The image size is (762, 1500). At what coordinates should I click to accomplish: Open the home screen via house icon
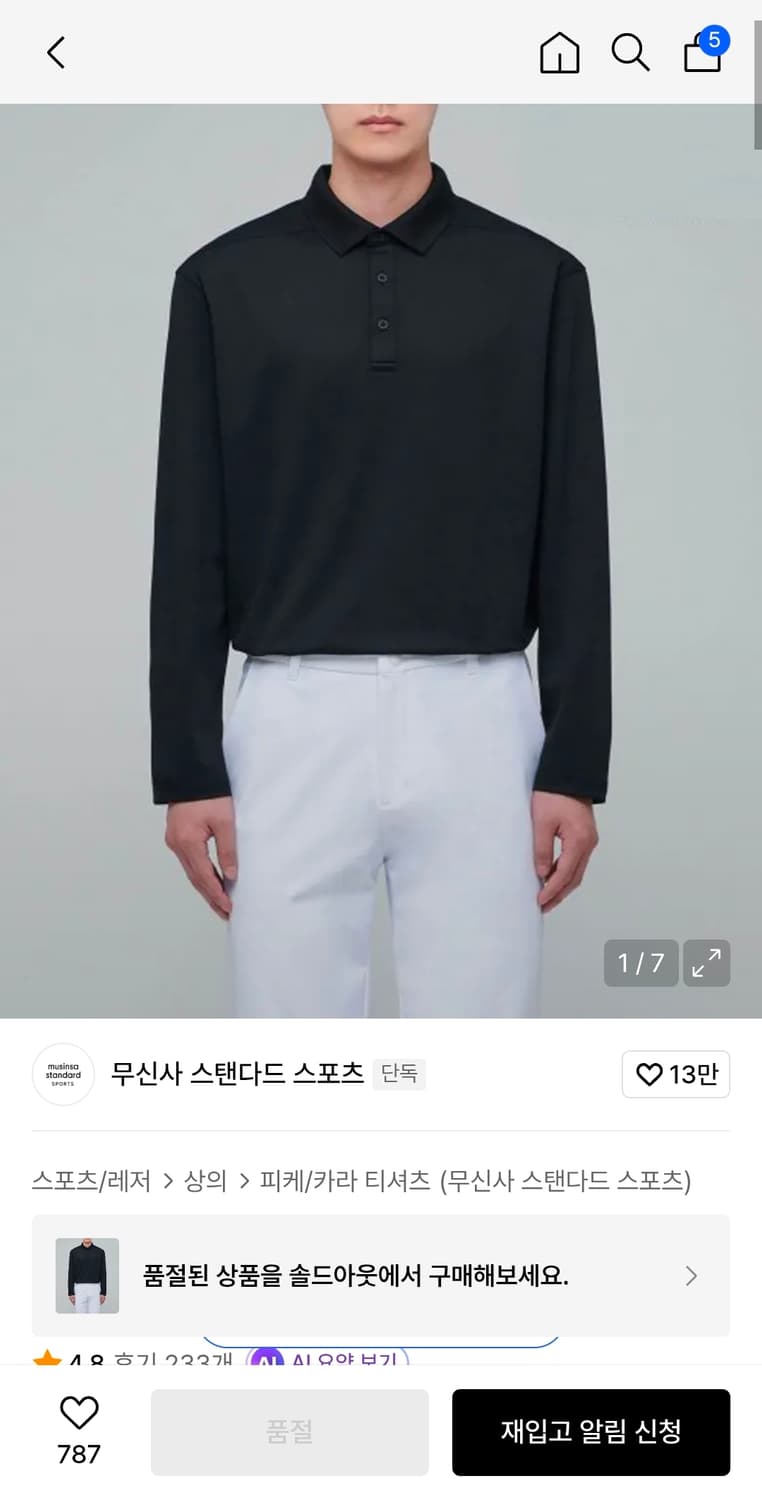559,52
